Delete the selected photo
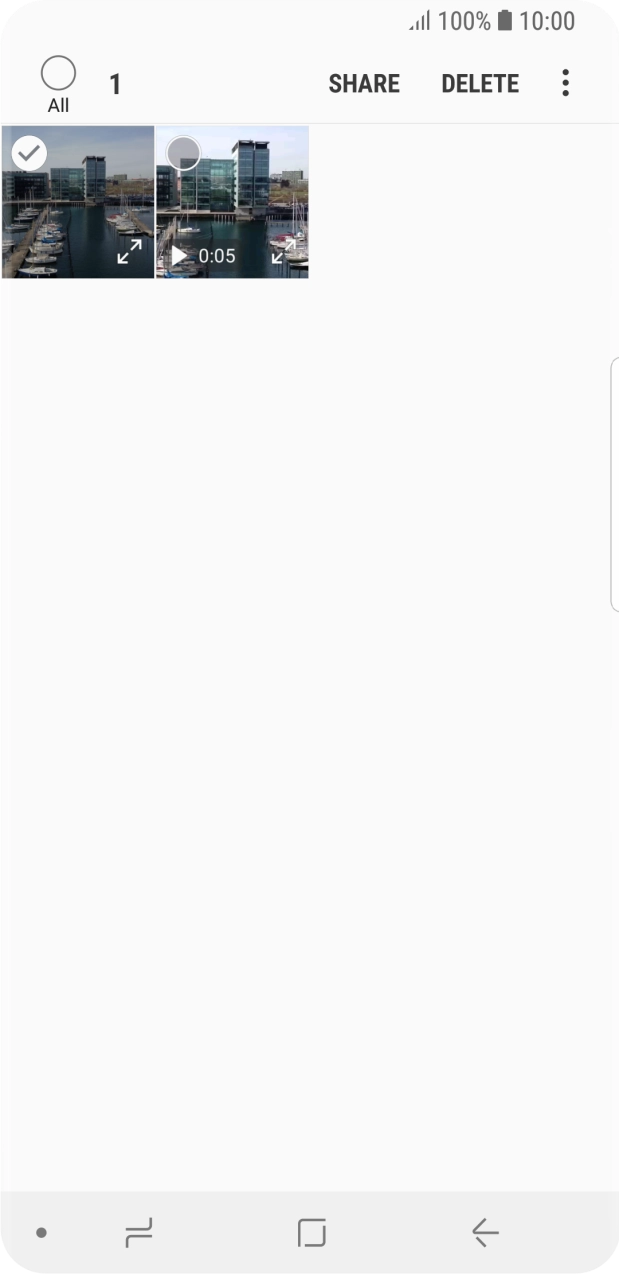This screenshot has height=1274, width=619. pyautogui.click(x=480, y=84)
